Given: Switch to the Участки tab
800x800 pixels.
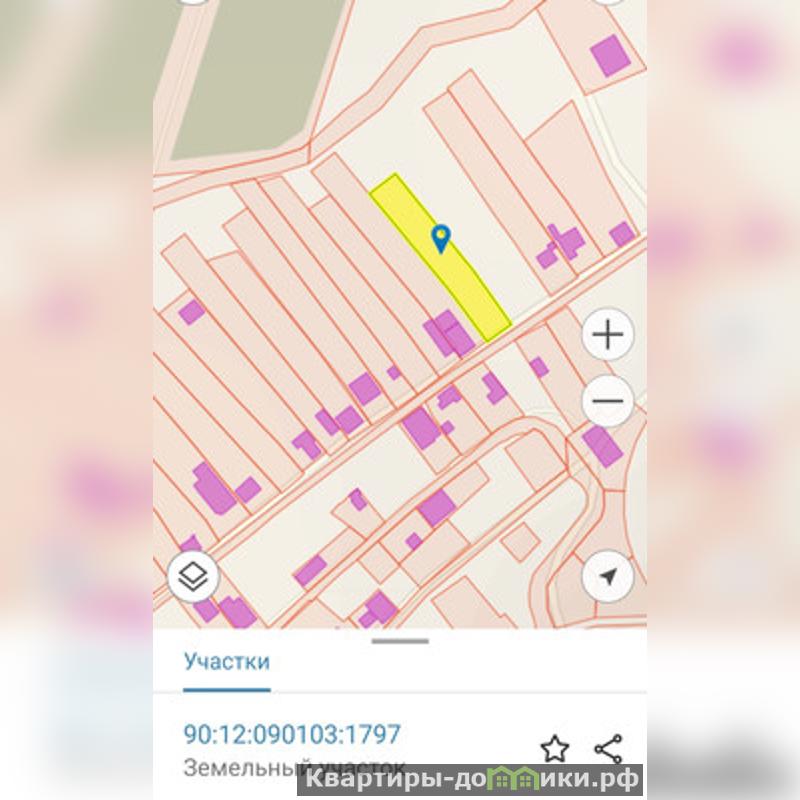Looking at the screenshot, I should 226,661.
